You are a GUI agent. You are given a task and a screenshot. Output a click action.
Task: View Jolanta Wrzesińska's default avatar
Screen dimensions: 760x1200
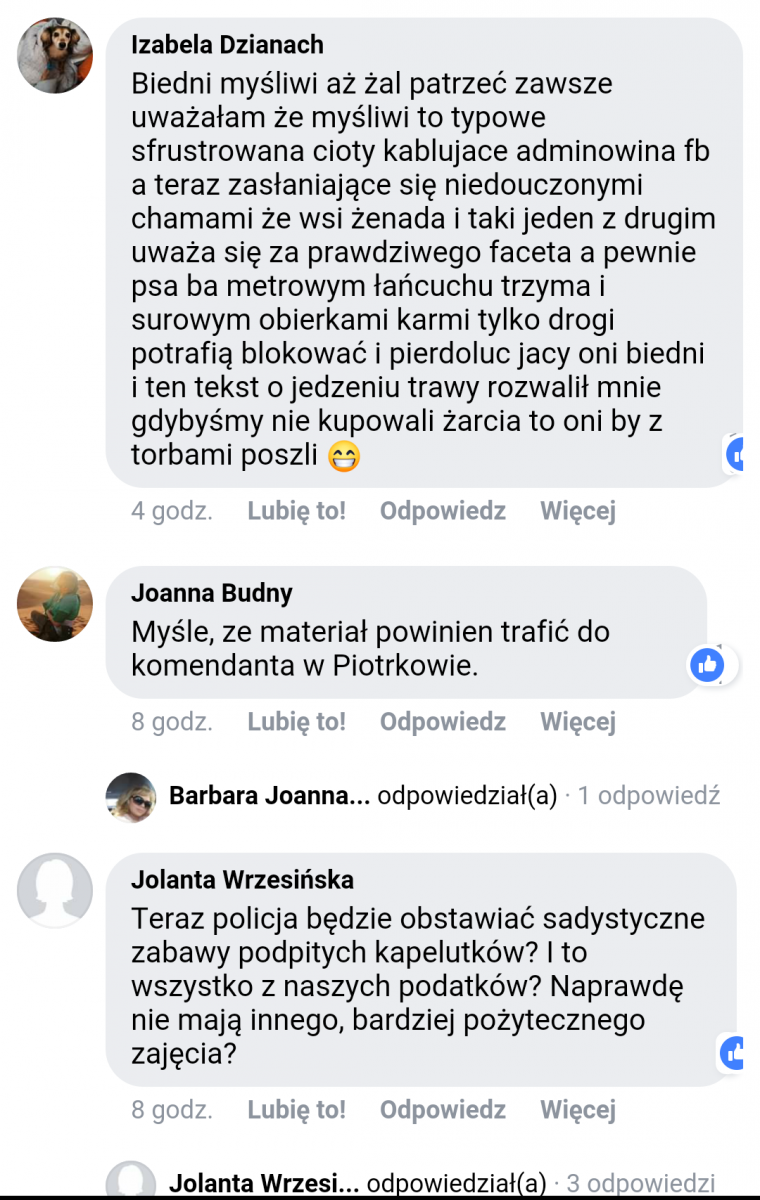[55, 890]
